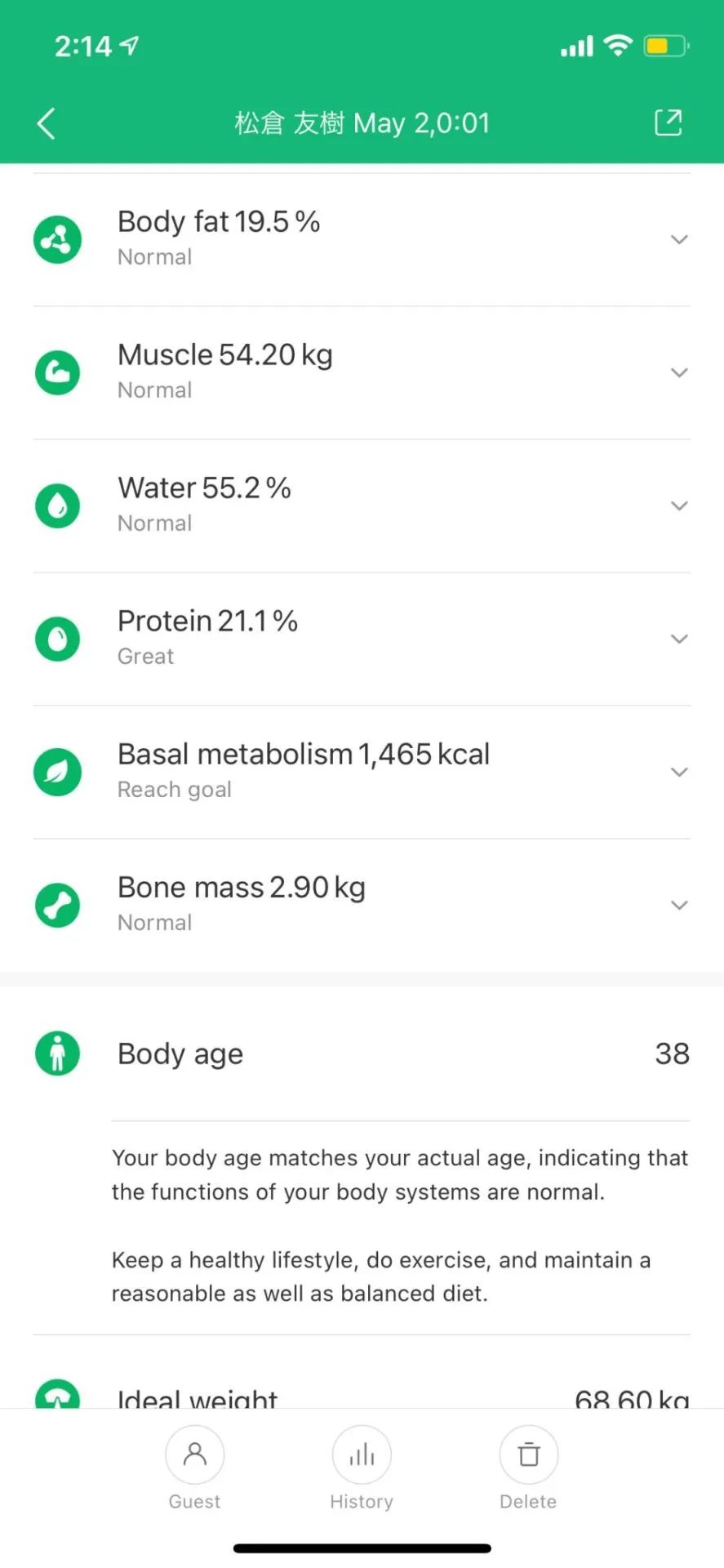Select the Body age person icon

click(57, 1053)
